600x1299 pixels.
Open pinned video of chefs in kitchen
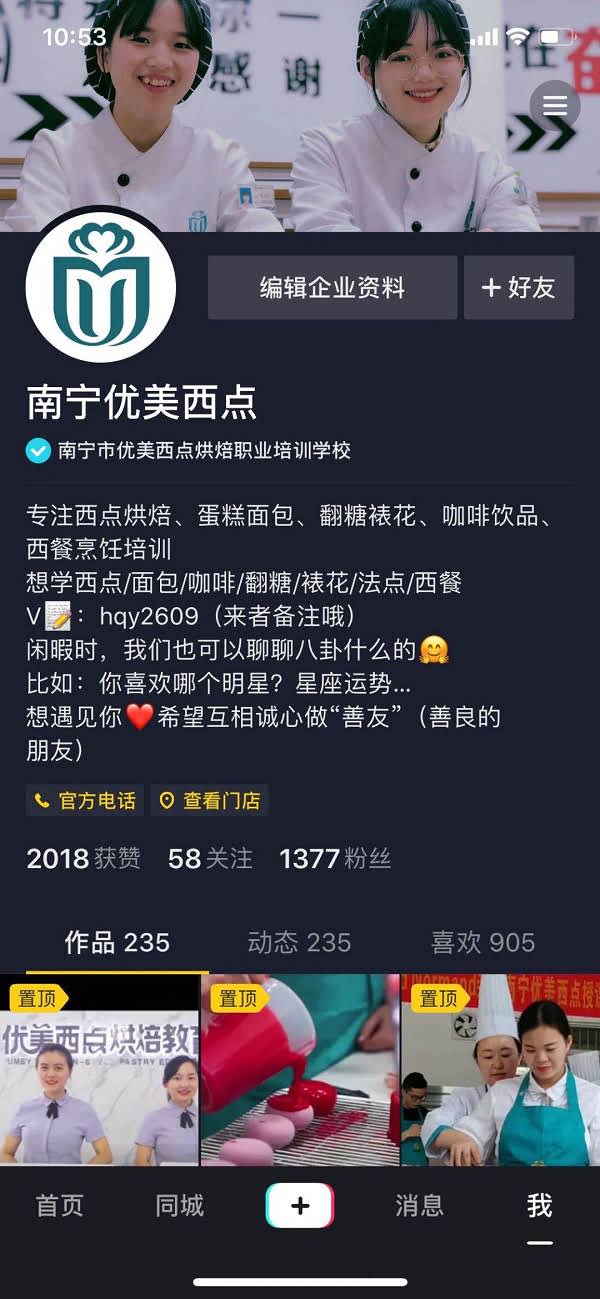(500, 1070)
